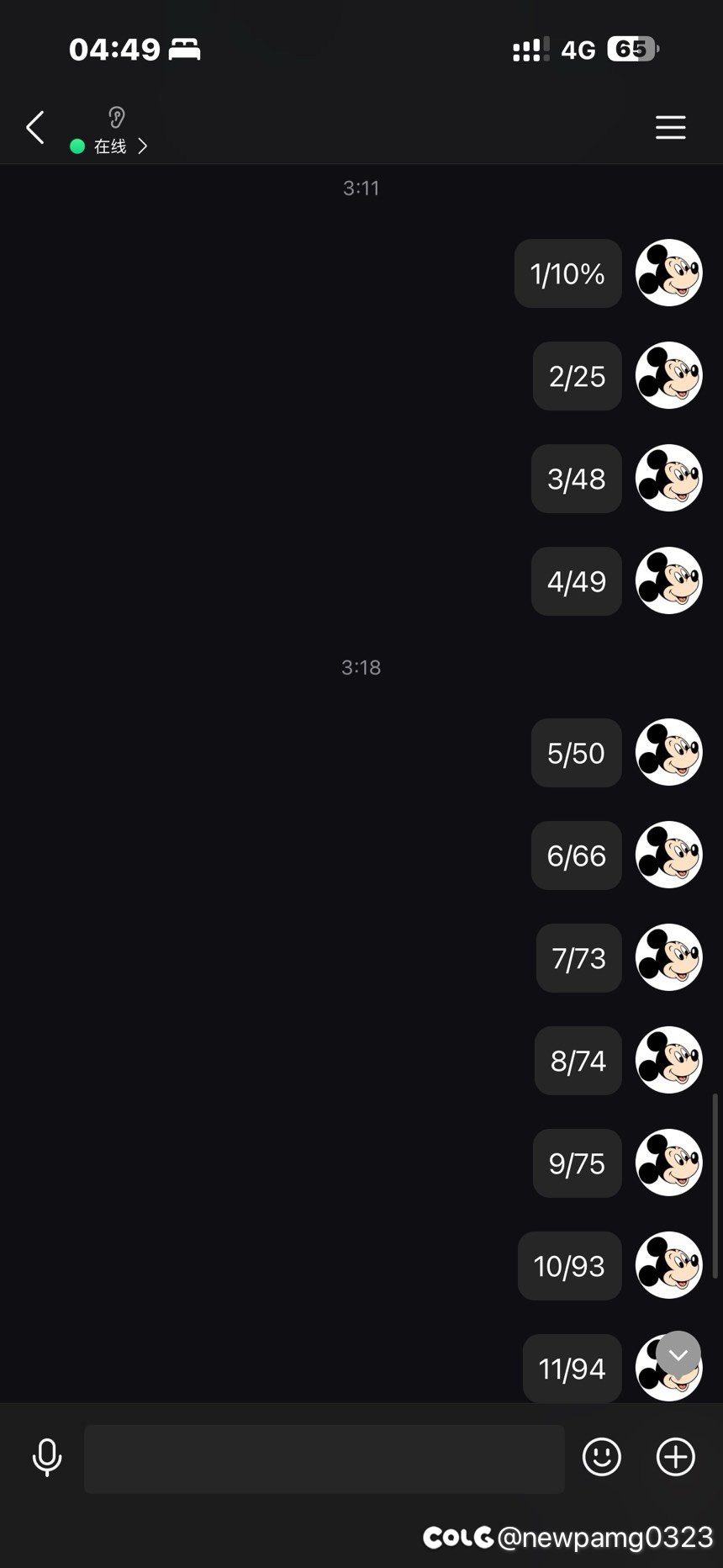Open the contact's online status details
The image size is (723, 1568).
point(110,146)
